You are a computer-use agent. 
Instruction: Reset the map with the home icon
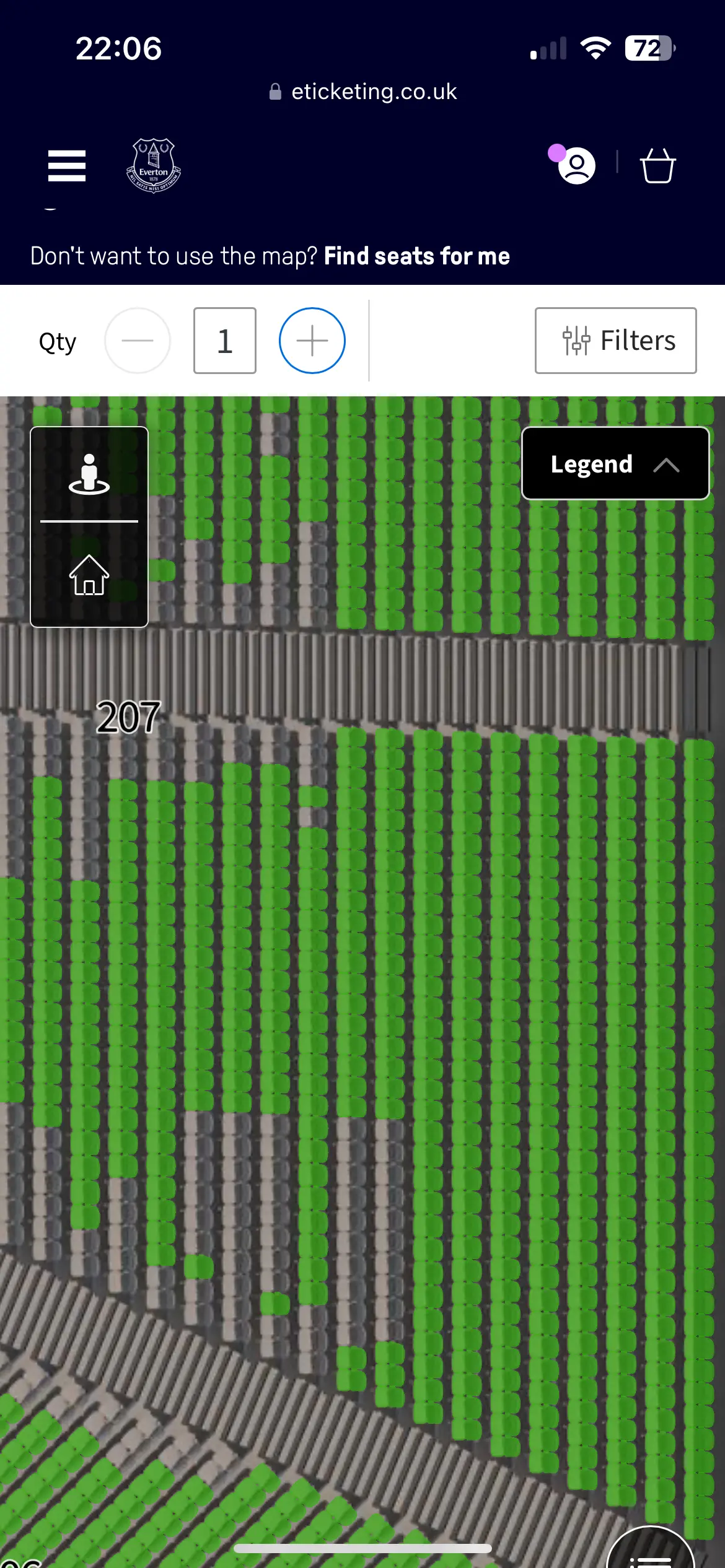89,575
